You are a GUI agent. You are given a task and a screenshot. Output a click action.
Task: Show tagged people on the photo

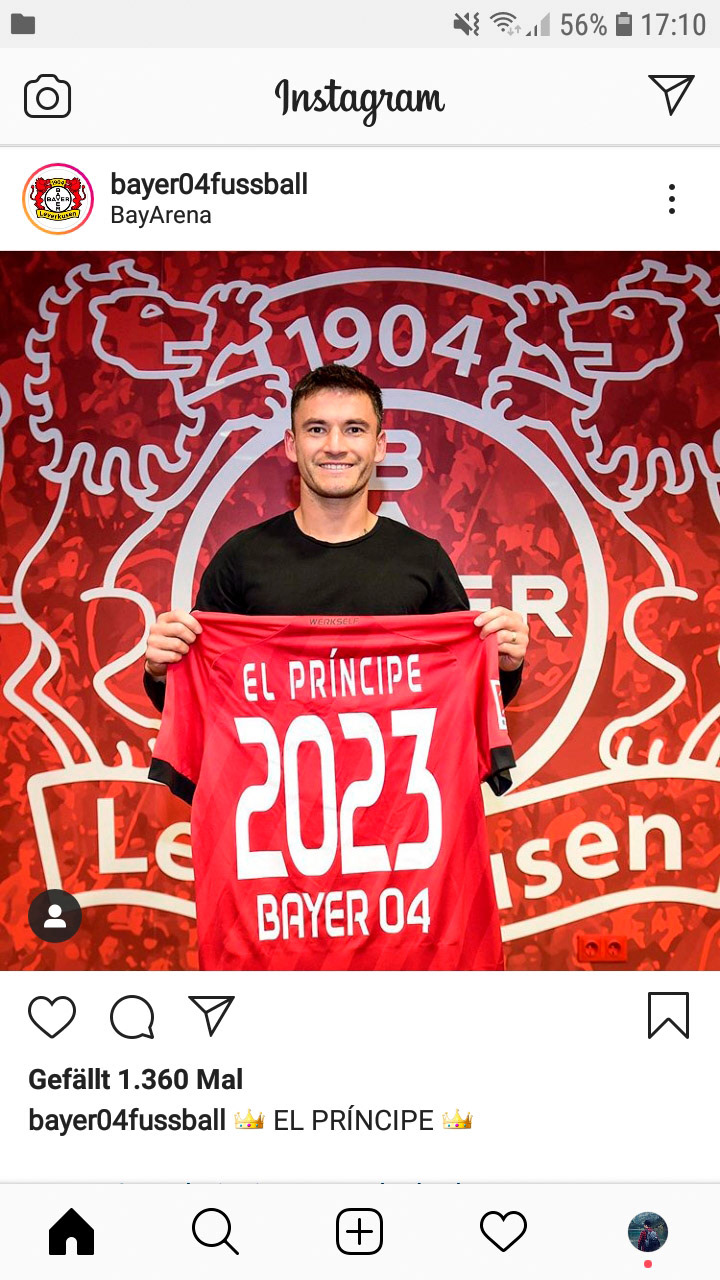click(55, 915)
